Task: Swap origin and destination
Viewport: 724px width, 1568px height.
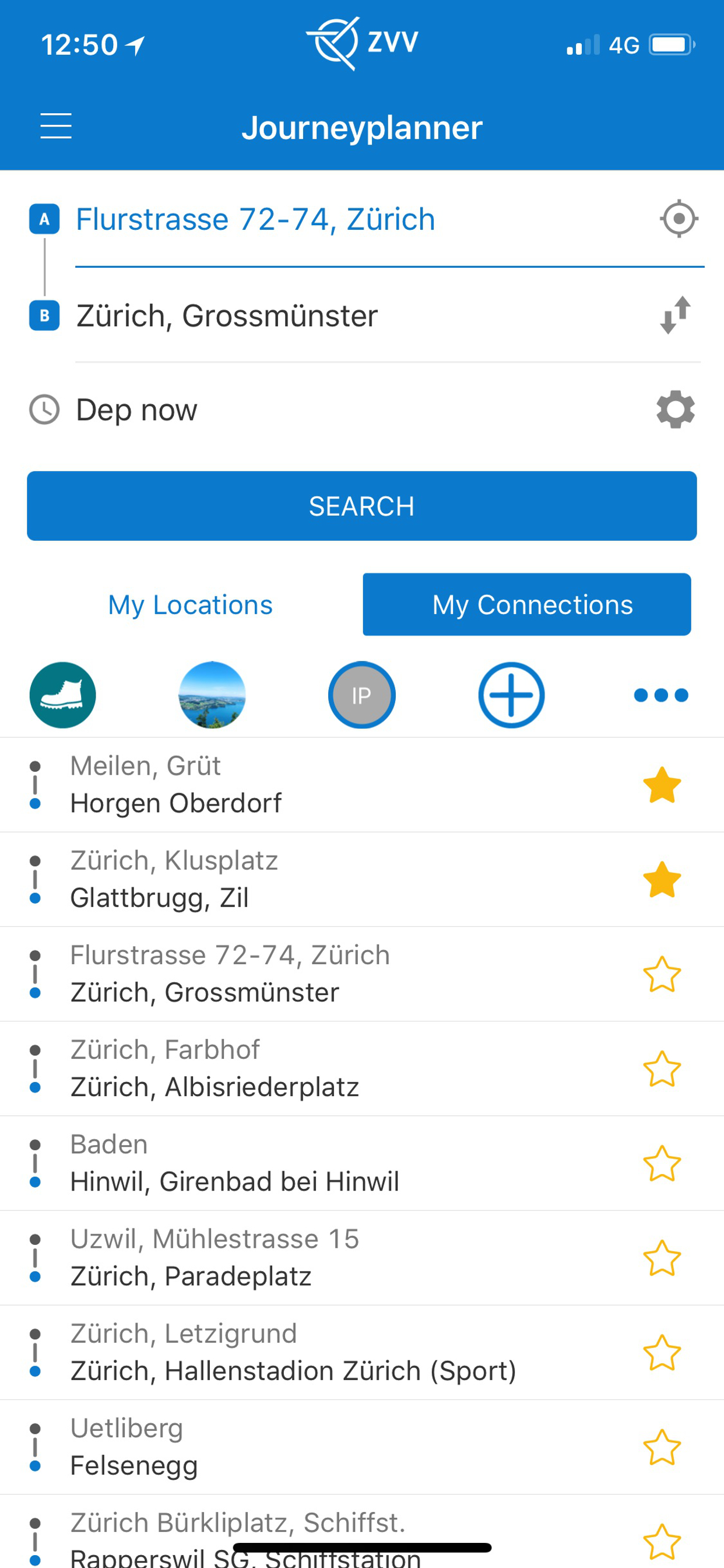Action: 676,316
